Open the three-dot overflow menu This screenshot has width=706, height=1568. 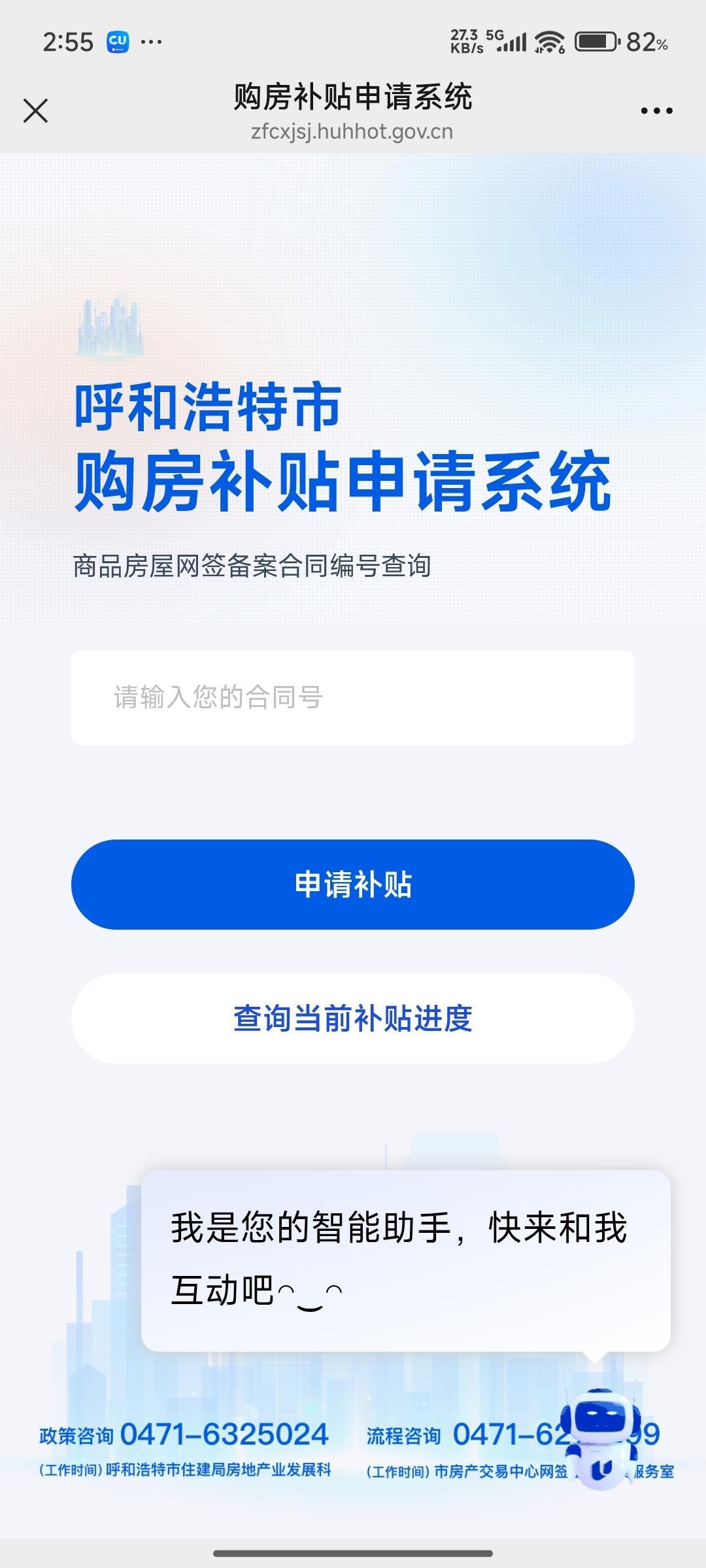coord(656,111)
